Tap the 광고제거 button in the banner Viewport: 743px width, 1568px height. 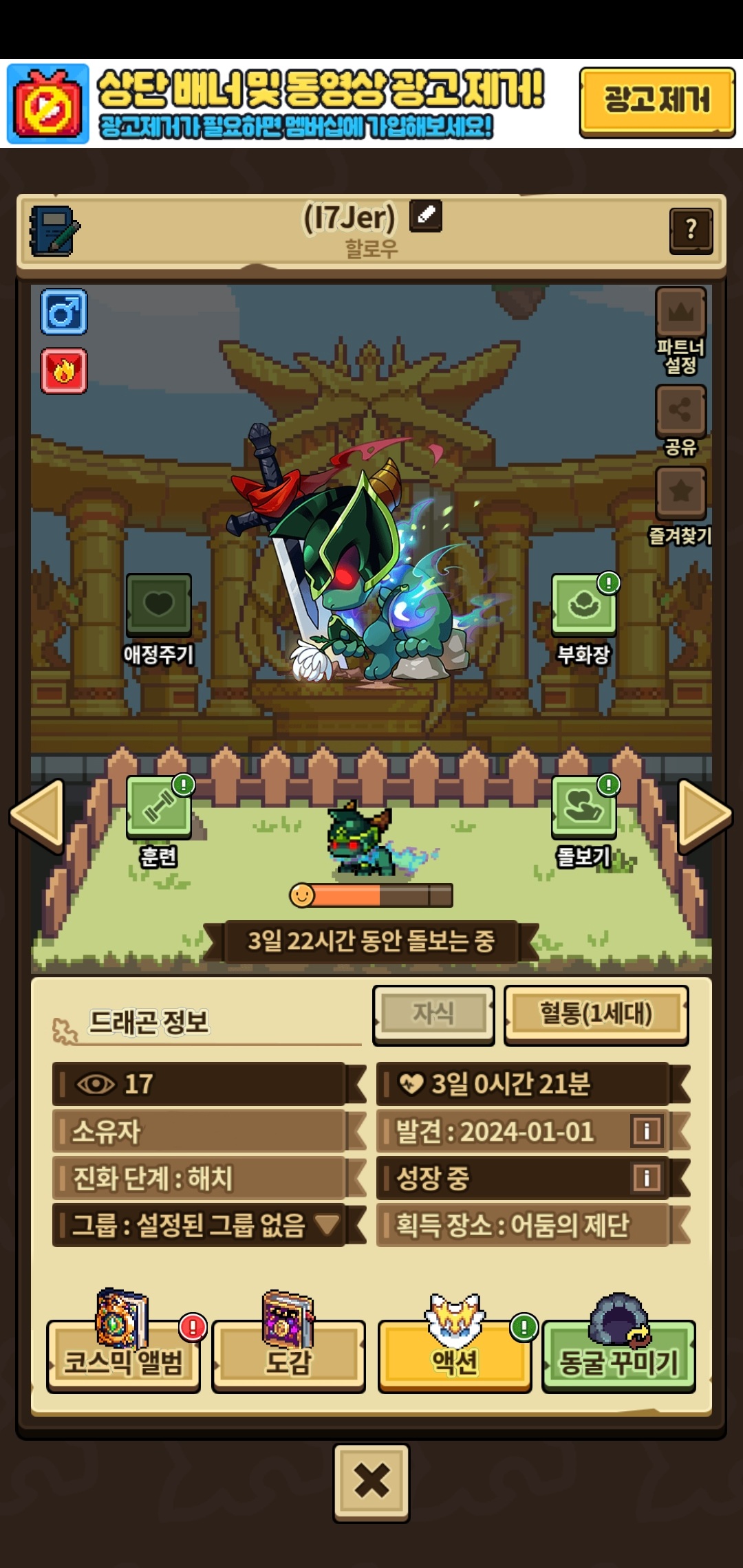click(657, 102)
